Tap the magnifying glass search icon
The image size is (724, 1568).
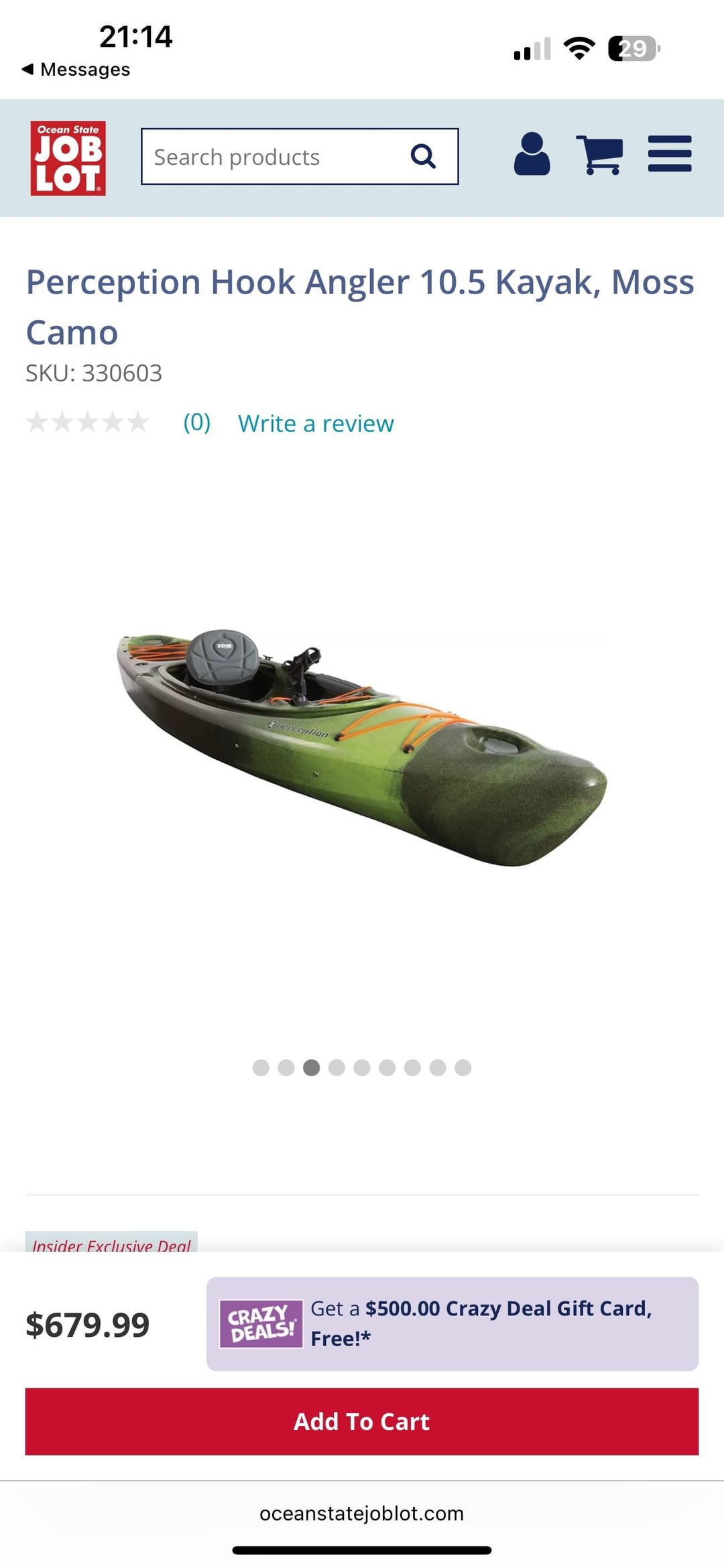point(423,157)
